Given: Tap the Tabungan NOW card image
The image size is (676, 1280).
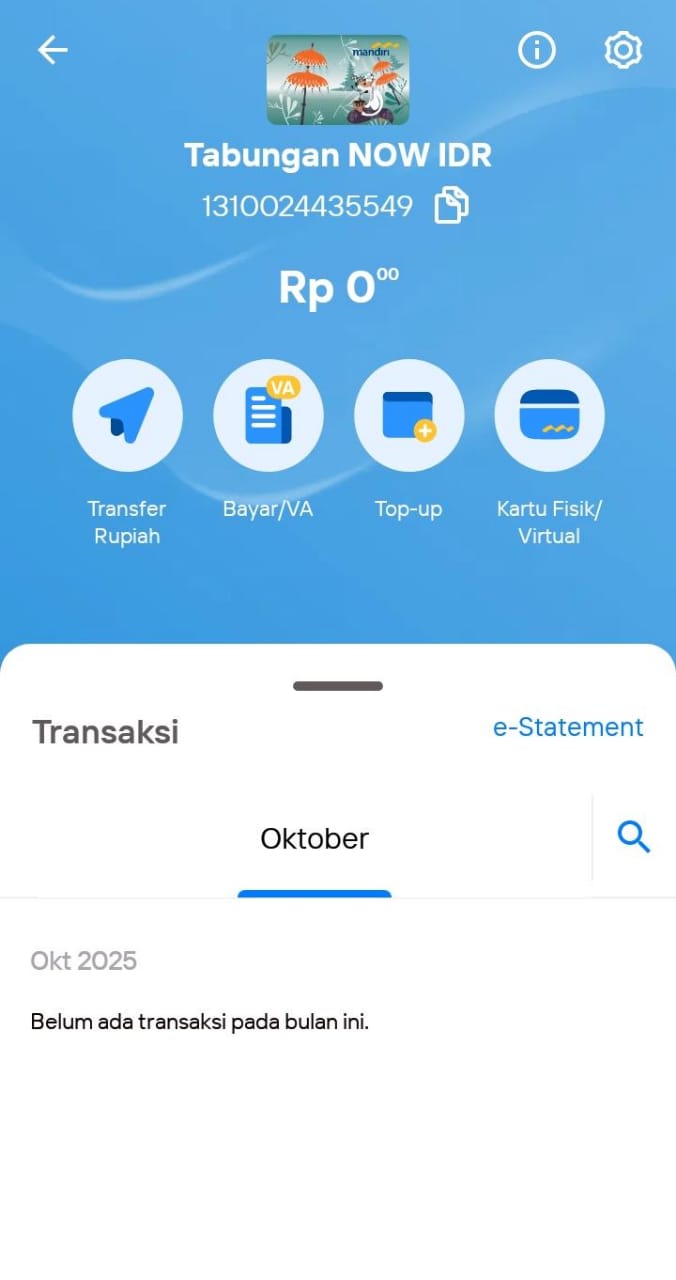Looking at the screenshot, I should [x=338, y=80].
